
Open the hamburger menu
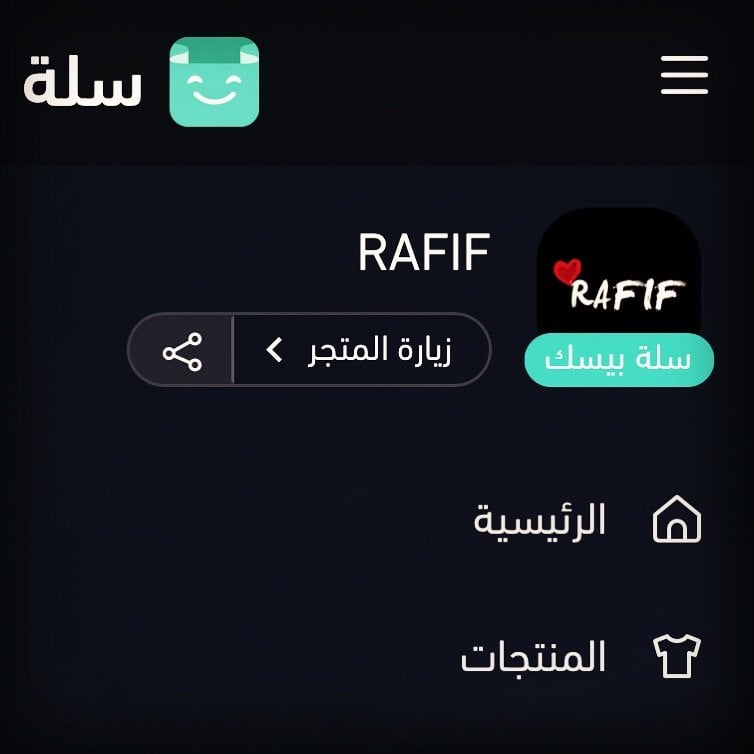point(684,76)
